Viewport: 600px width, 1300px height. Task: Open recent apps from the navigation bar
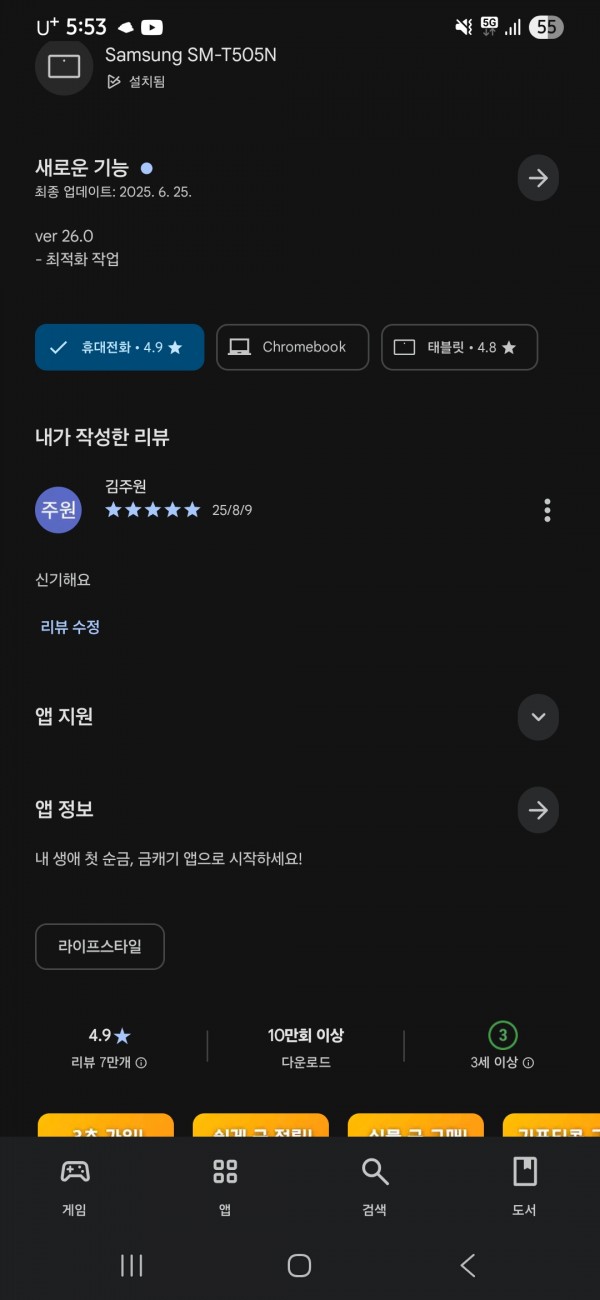click(132, 1265)
